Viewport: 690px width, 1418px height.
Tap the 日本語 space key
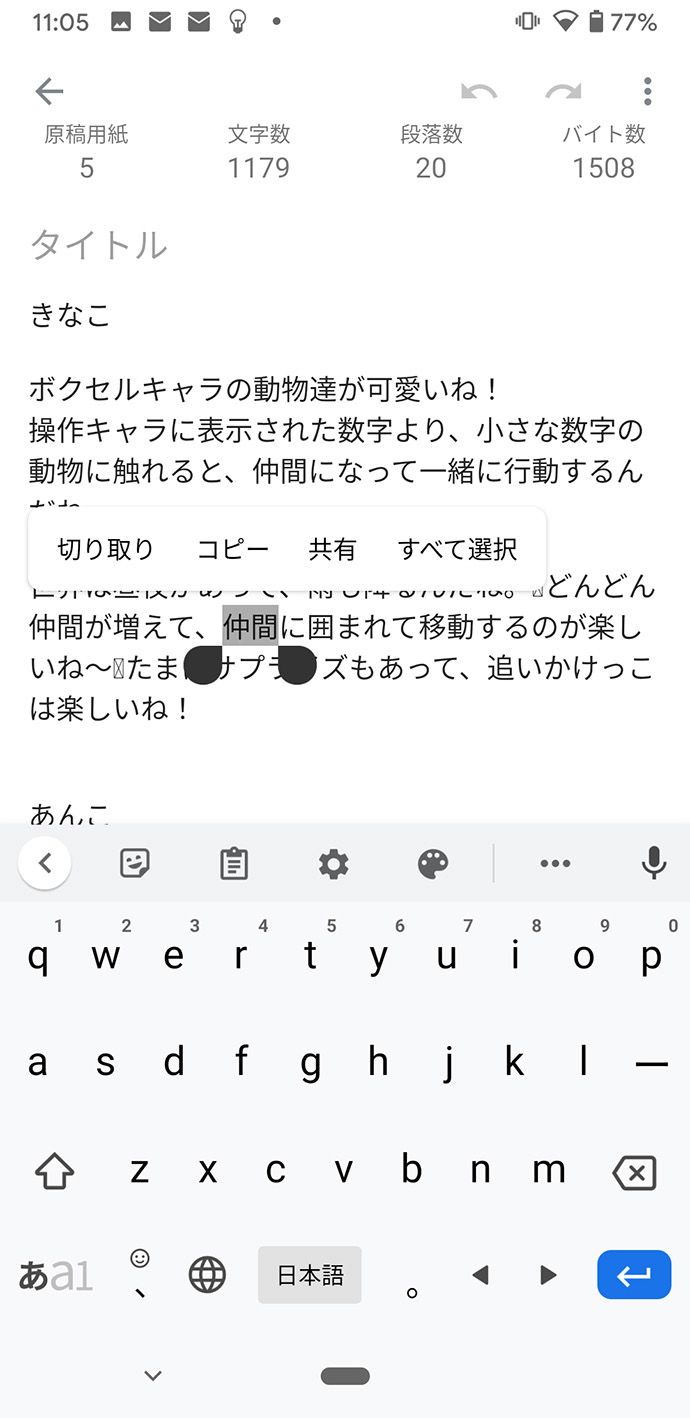[x=310, y=1274]
